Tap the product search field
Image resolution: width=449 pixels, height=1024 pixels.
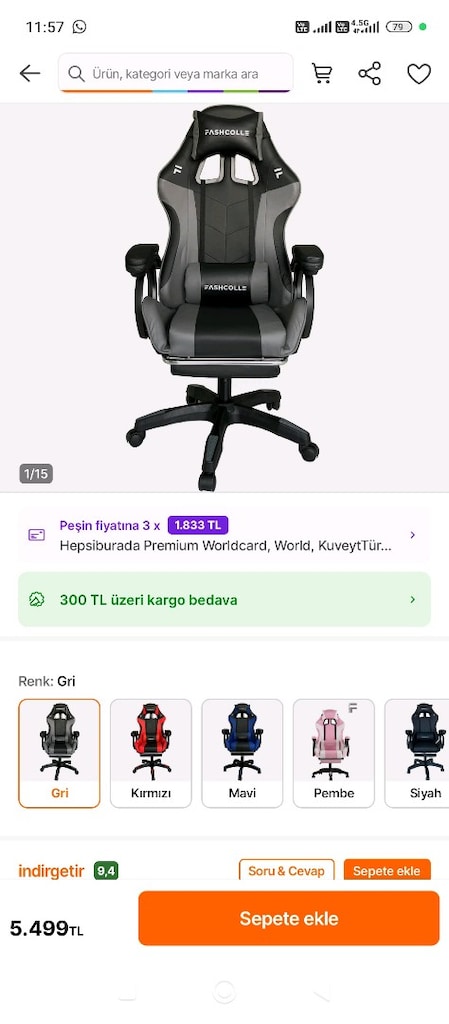click(176, 73)
